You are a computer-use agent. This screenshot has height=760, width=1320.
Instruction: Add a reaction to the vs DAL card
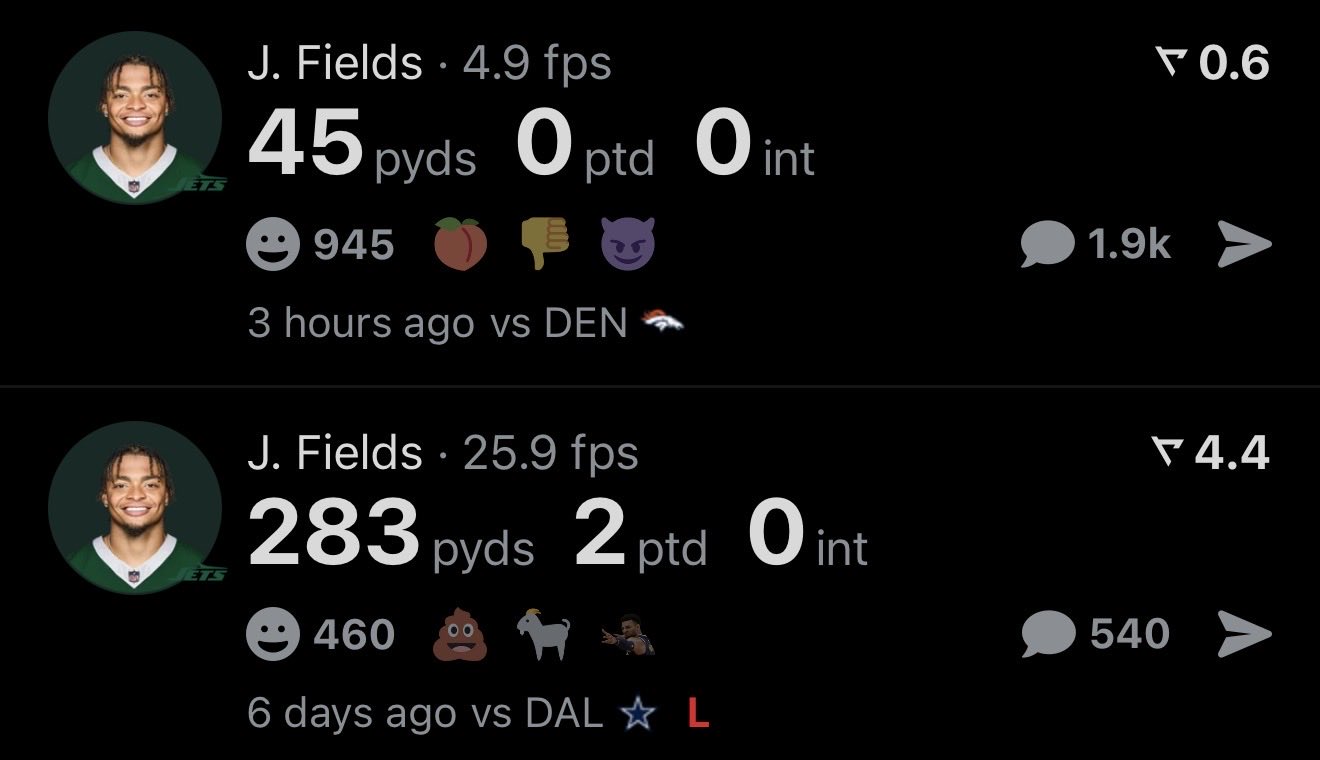(x=273, y=634)
